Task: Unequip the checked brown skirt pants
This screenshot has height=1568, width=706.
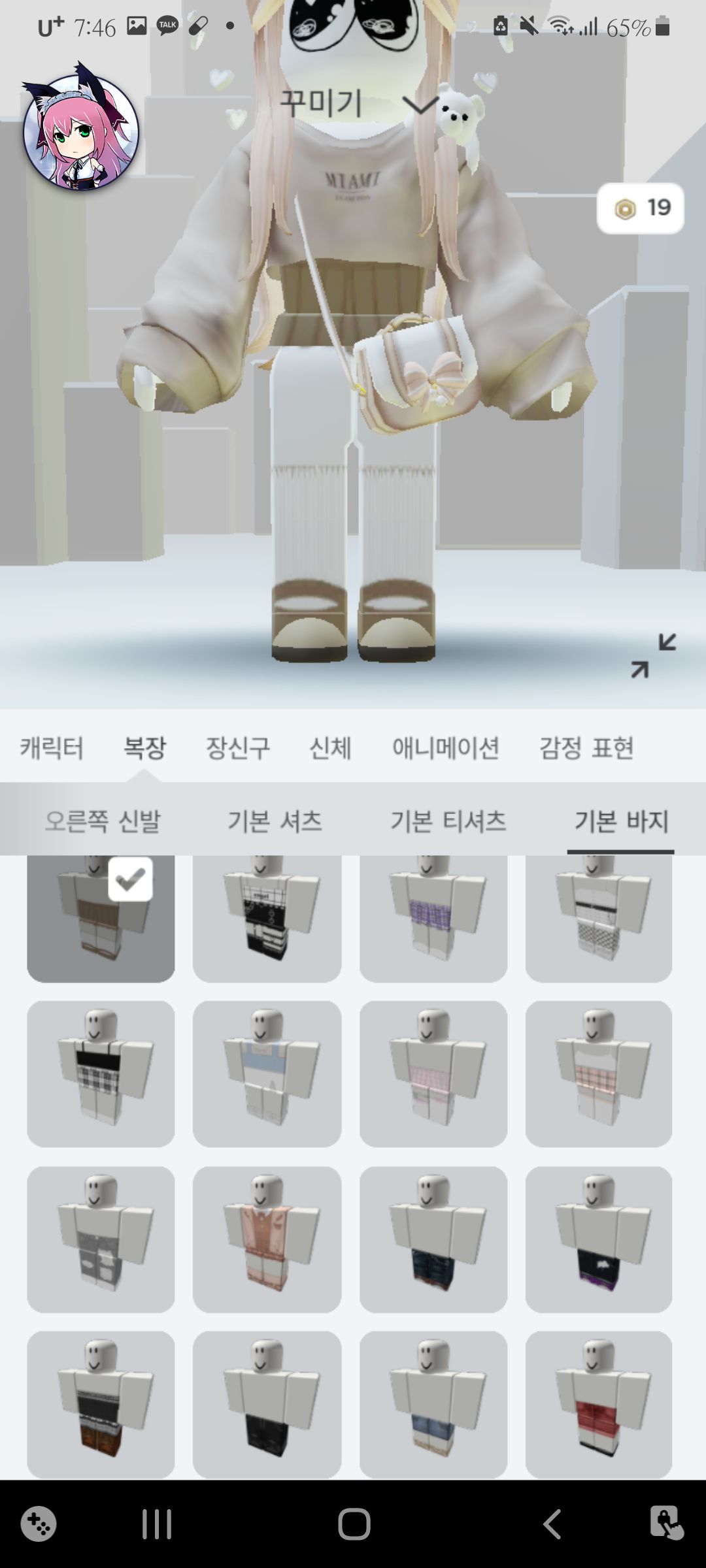Action: click(101, 918)
